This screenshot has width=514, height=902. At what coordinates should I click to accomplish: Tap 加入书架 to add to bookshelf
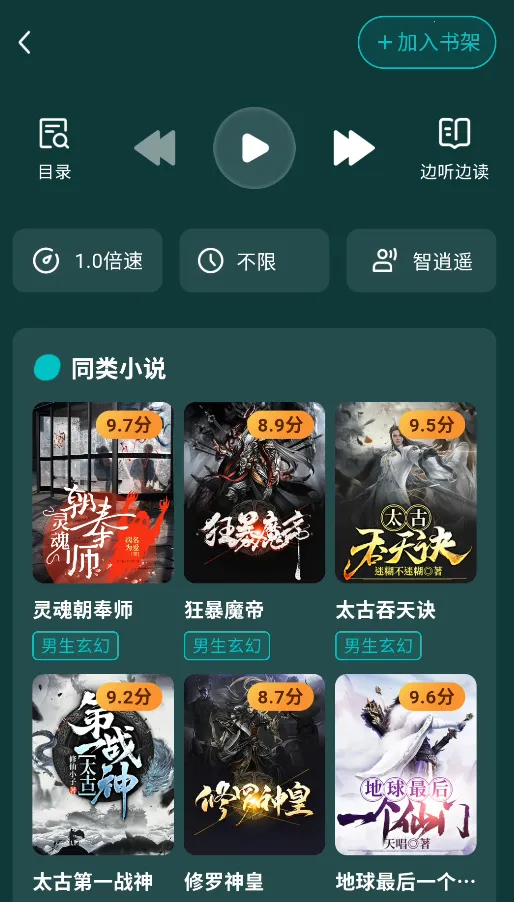pos(427,43)
